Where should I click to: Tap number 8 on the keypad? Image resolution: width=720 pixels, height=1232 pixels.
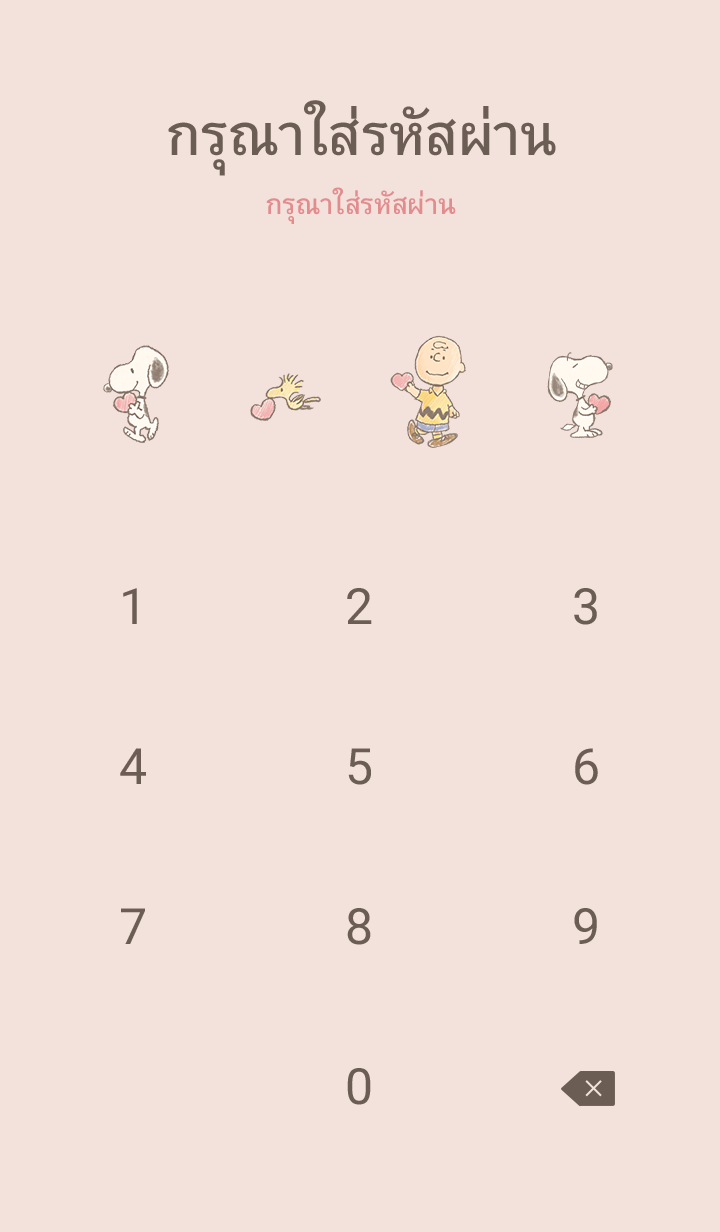[x=359, y=927]
